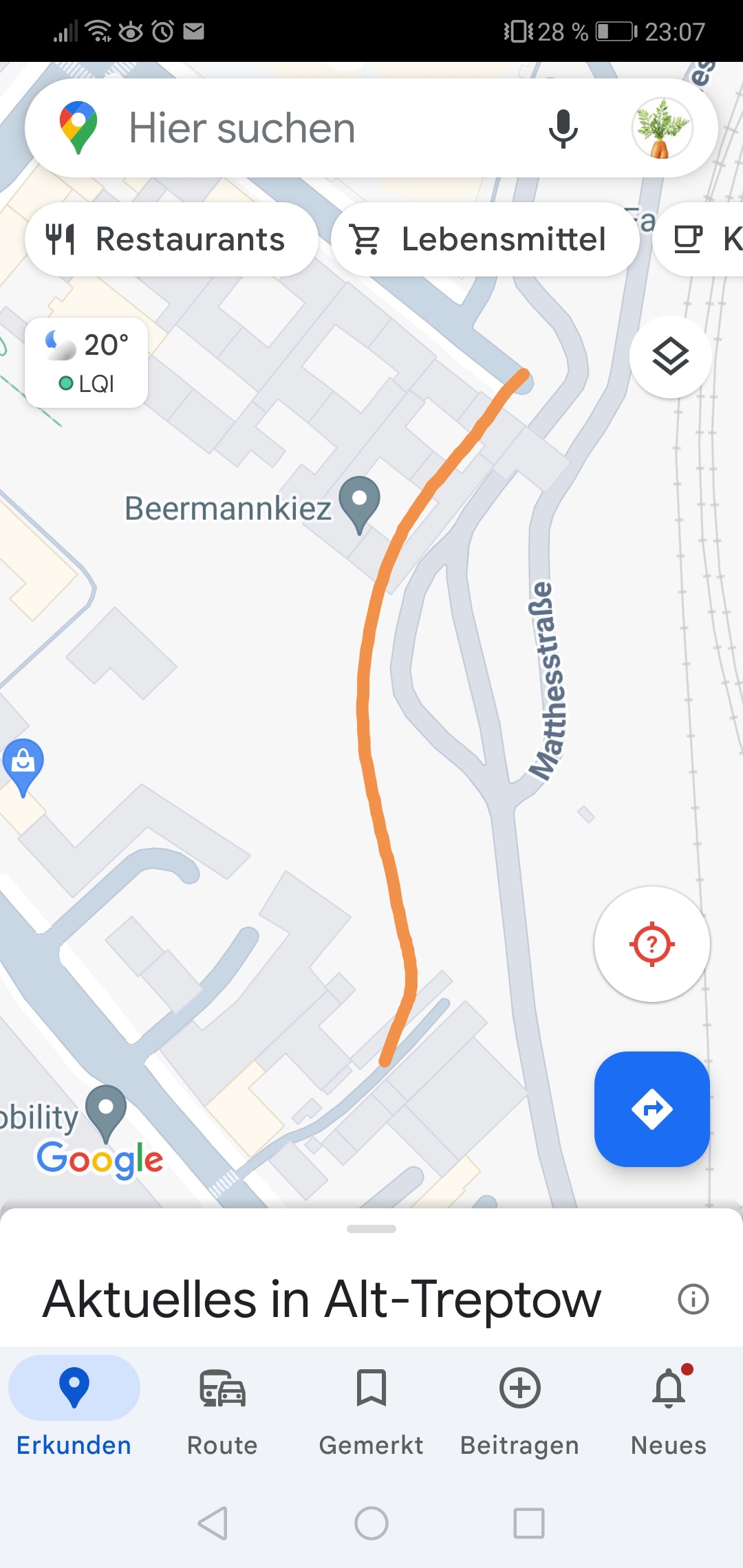Center map on my location
Viewport: 743px width, 1568px height.
tap(652, 944)
